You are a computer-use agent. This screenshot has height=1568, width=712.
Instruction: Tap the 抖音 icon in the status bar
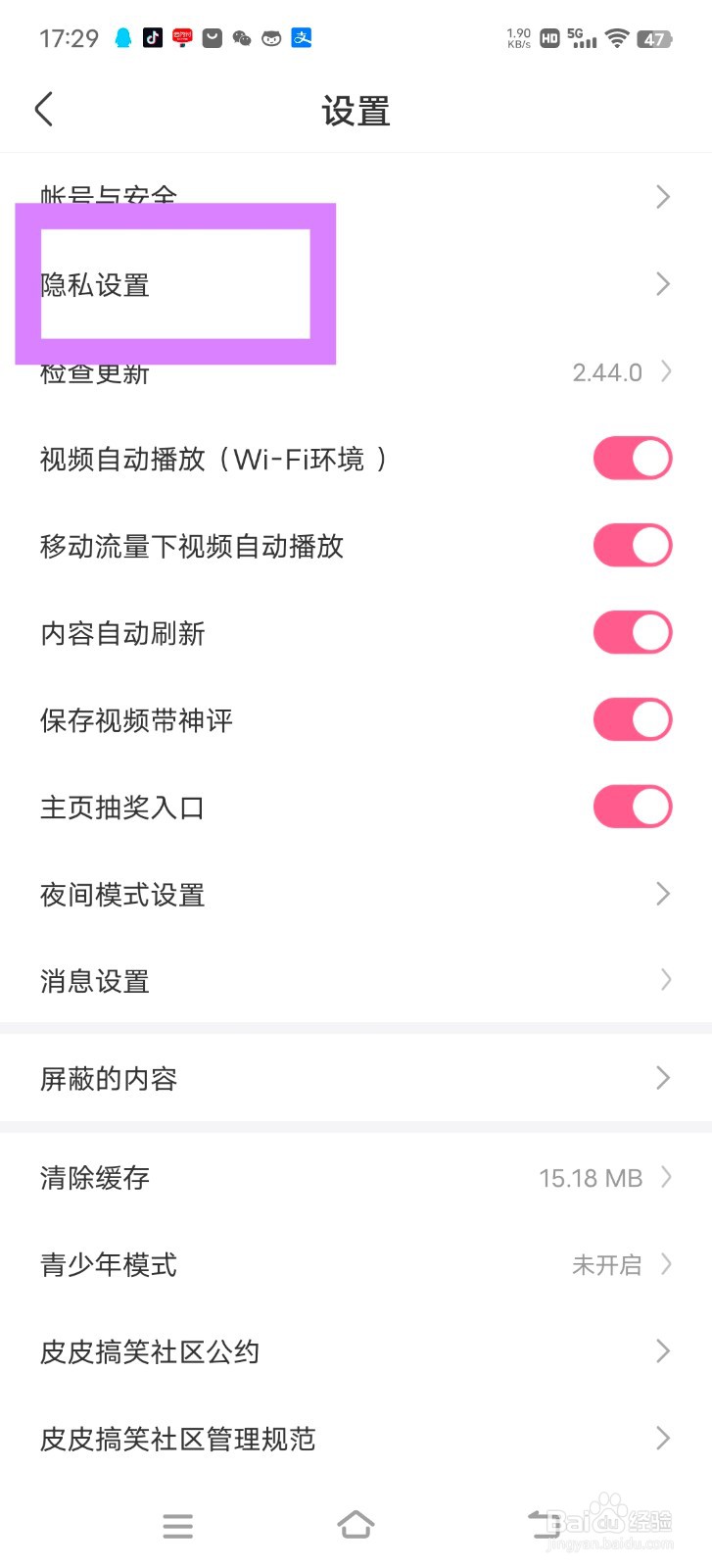click(x=153, y=37)
